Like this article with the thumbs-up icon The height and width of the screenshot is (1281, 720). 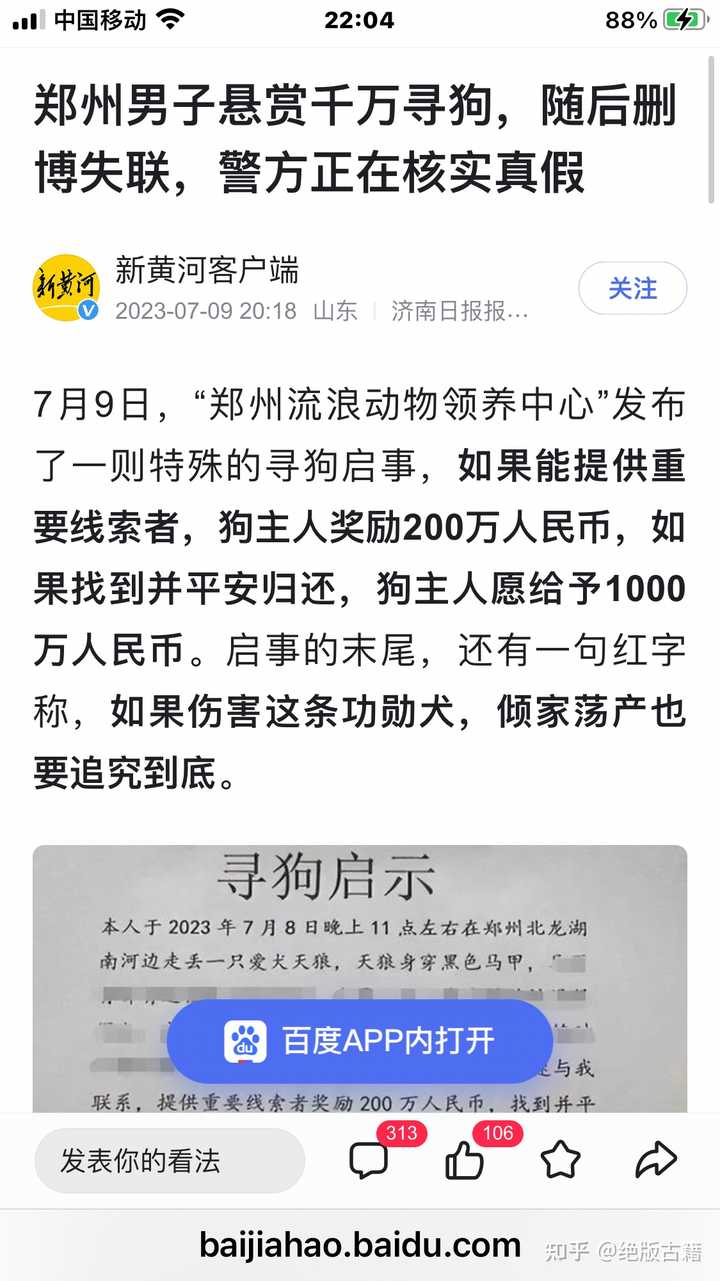coord(465,1161)
